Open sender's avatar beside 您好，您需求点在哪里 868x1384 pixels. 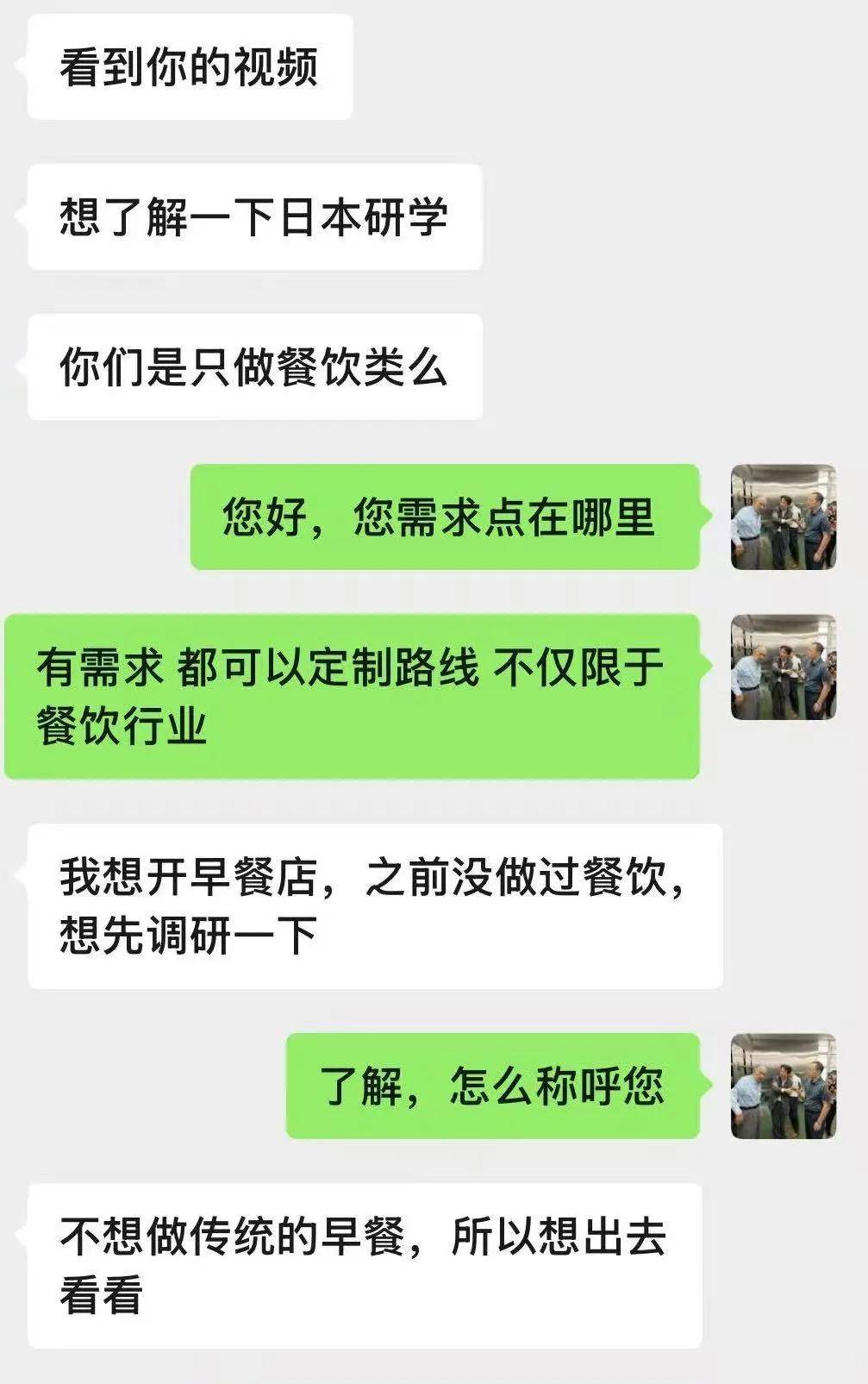[783, 517]
